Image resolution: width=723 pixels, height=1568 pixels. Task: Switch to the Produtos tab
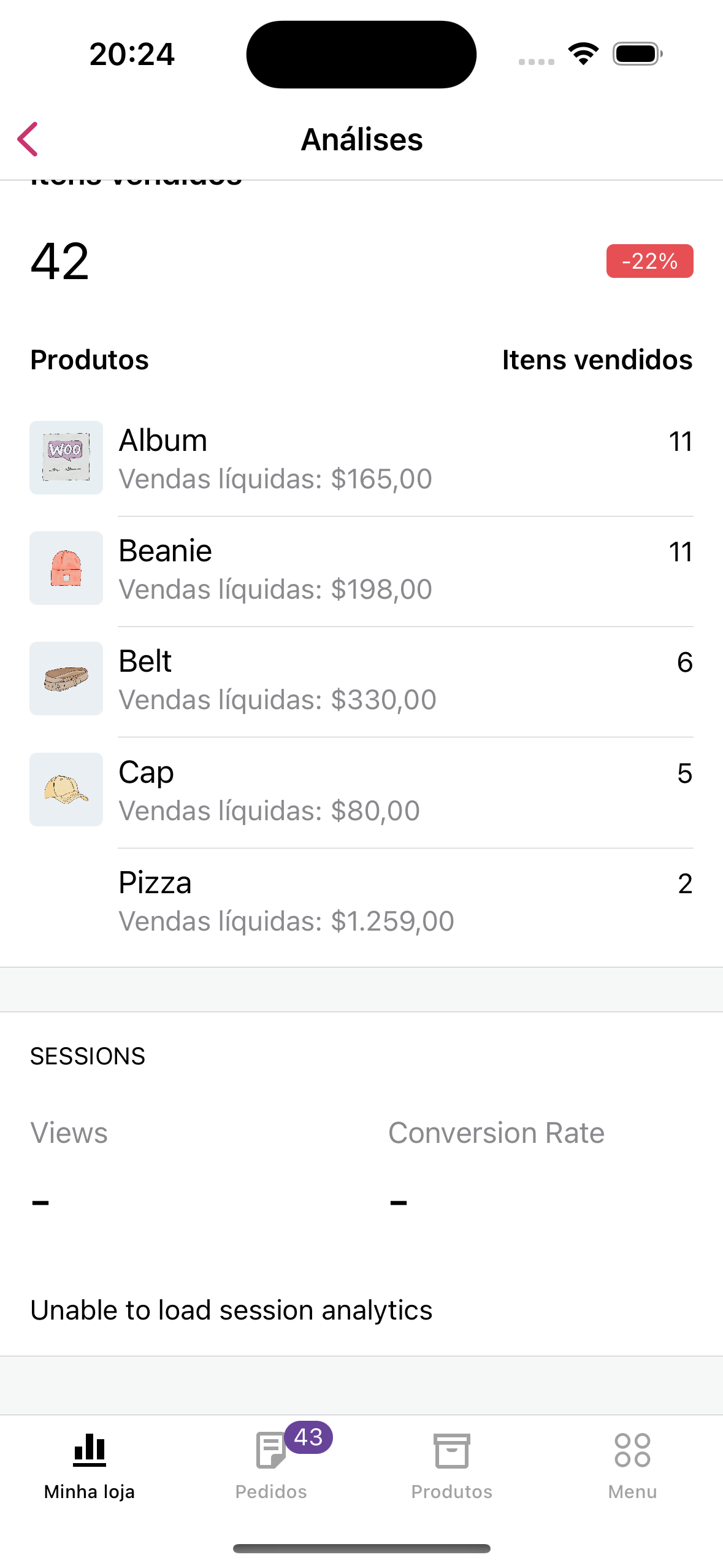452,1465
